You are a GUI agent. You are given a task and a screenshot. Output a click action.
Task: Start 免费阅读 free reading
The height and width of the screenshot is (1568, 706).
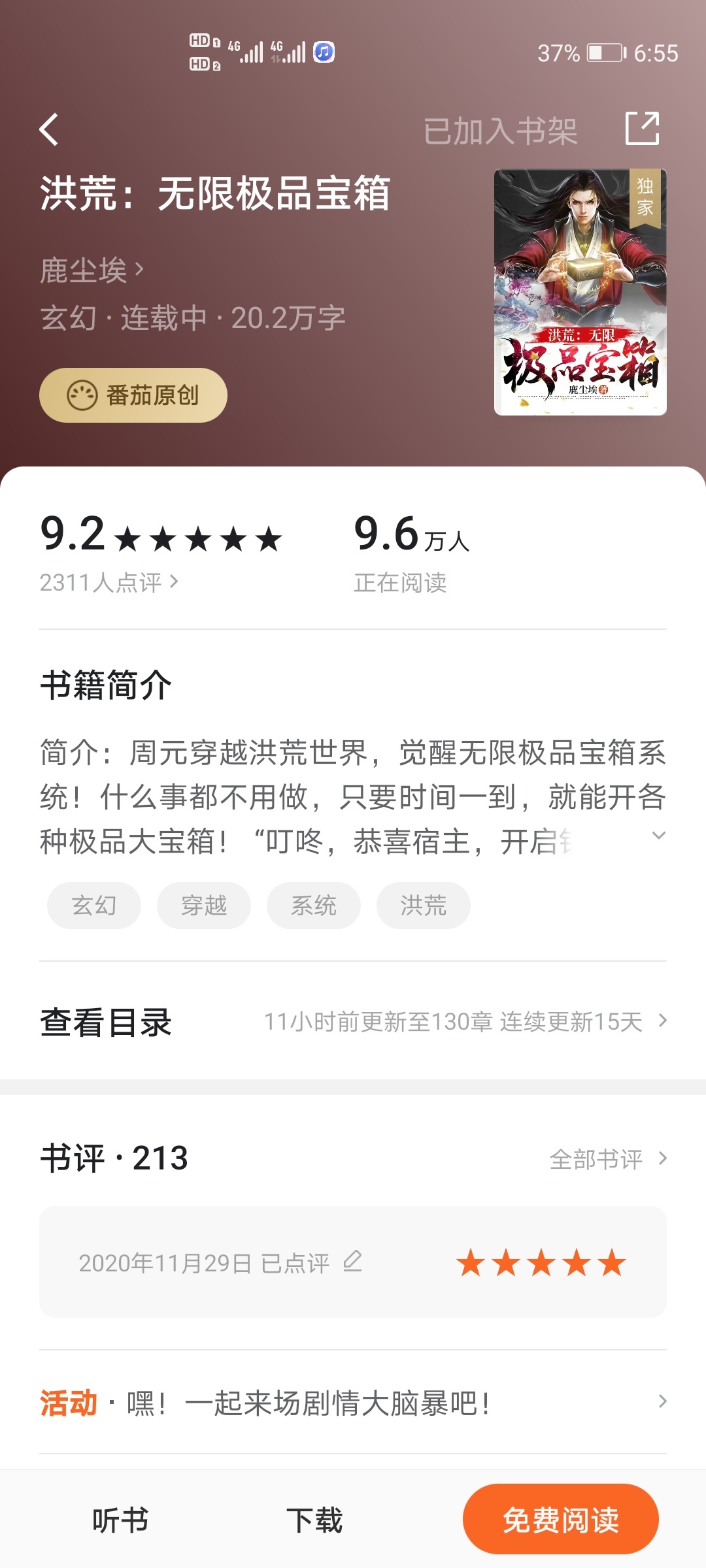560,1520
